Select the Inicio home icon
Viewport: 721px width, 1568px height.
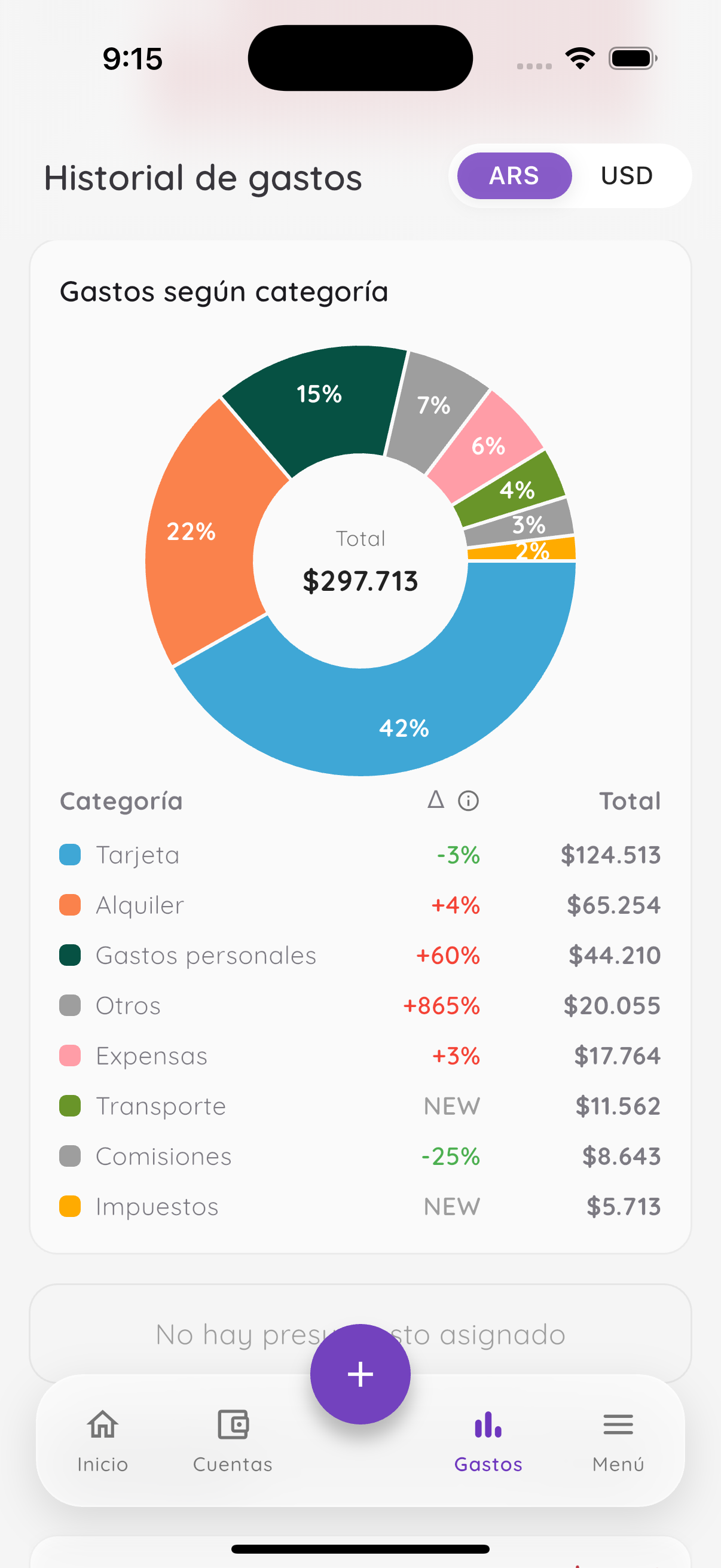point(102,1426)
